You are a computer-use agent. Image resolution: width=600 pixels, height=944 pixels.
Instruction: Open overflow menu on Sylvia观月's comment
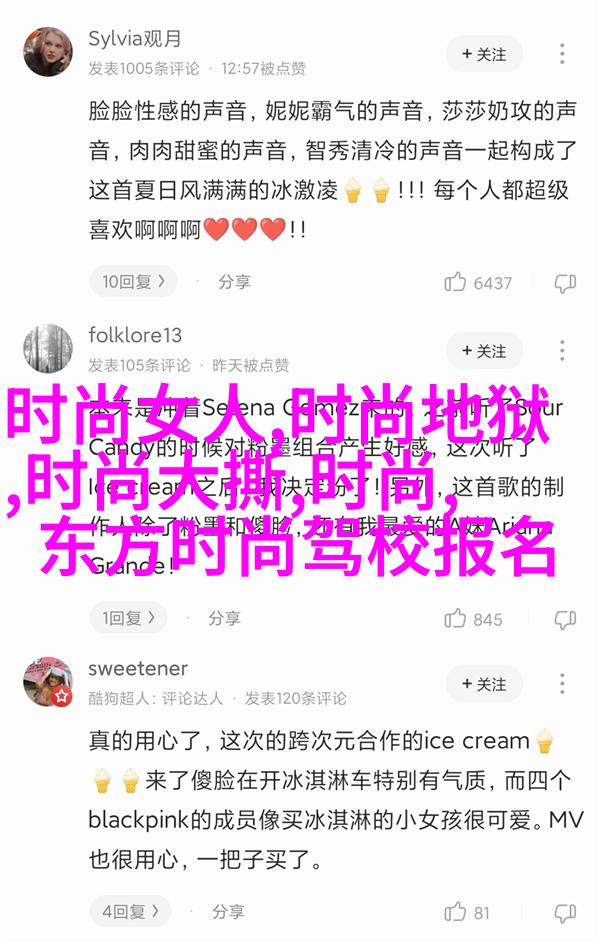tap(563, 53)
